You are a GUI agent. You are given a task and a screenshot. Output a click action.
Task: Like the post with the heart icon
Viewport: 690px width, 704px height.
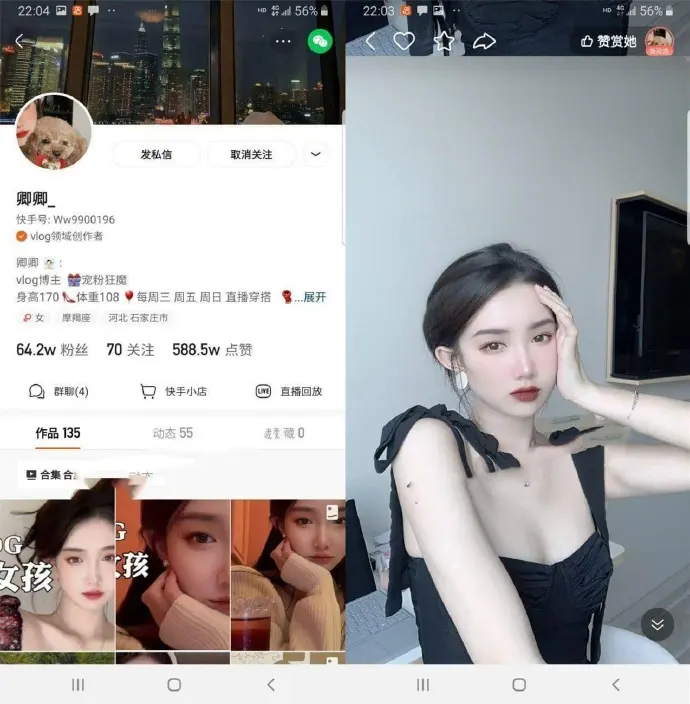coord(404,41)
